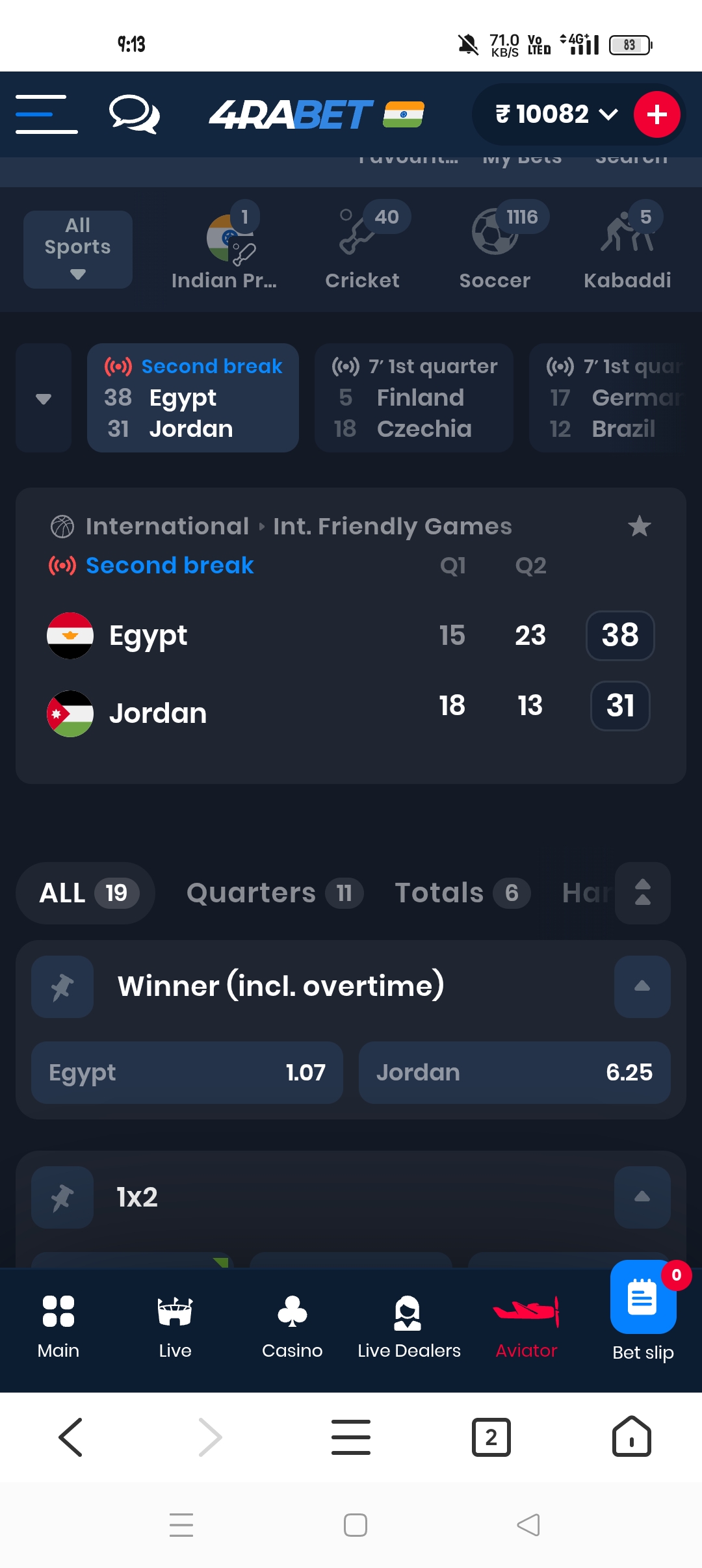This screenshot has height=1568, width=702.
Task: Add the Egypt–Jordan match to favourites
Action: [x=640, y=526]
